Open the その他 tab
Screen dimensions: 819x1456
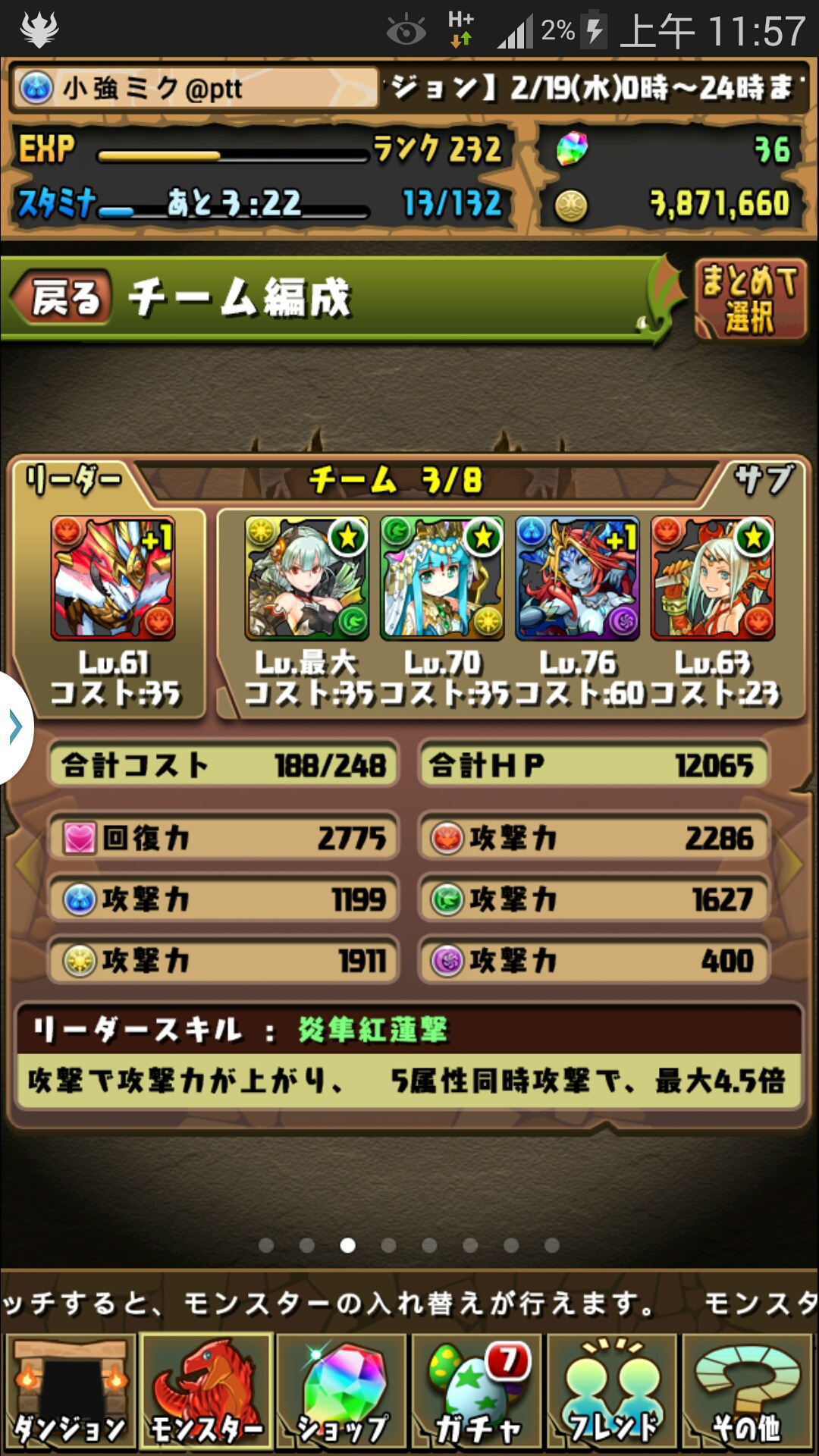tap(748, 1391)
